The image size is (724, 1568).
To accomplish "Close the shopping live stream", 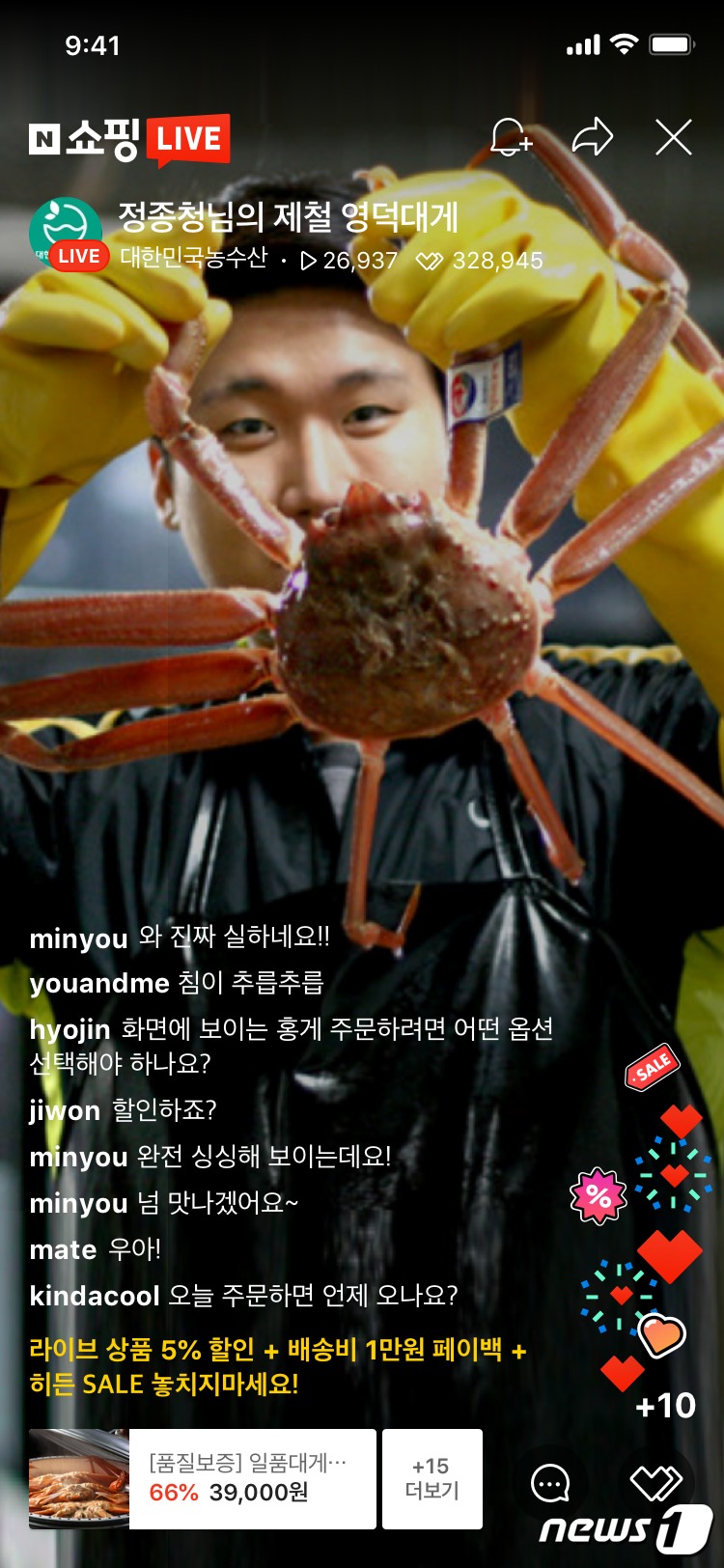I will (673, 137).
